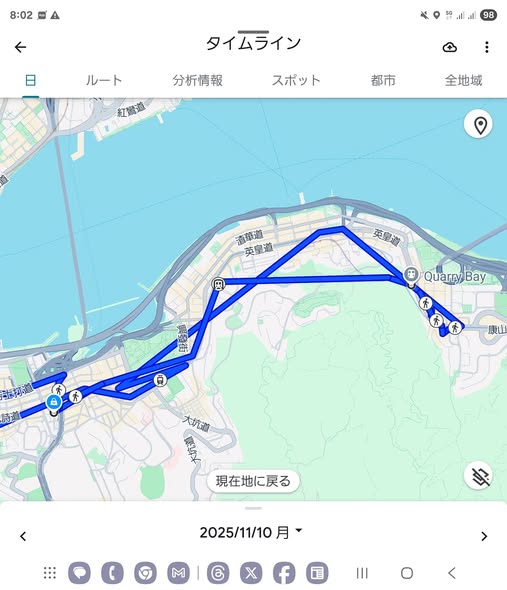Open the 全地域 tab
The width and height of the screenshot is (507, 590).
click(463, 80)
